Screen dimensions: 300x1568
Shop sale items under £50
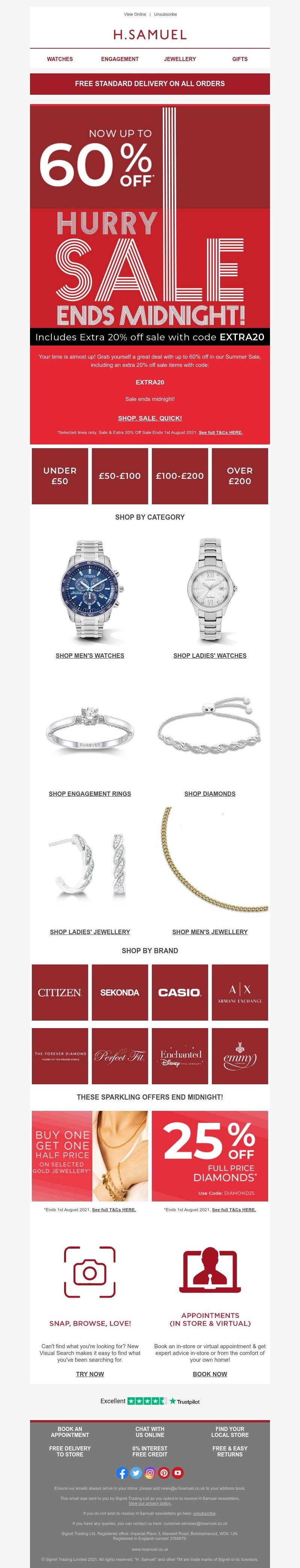click(60, 476)
